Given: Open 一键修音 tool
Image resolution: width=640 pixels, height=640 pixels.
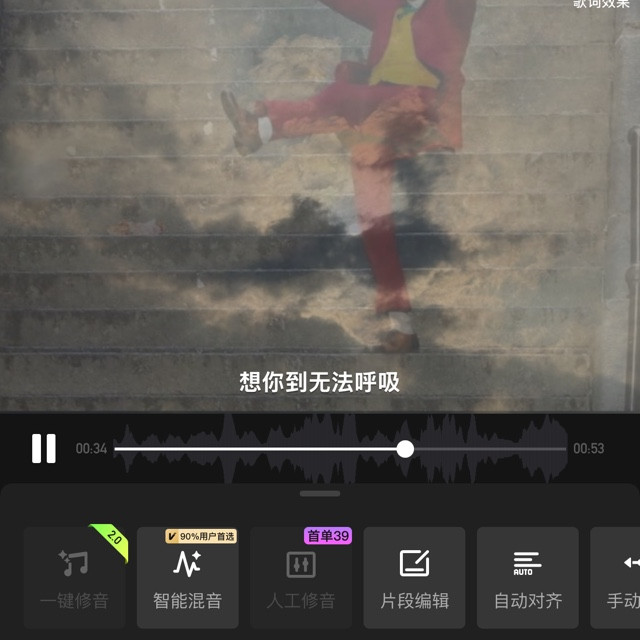Looking at the screenshot, I should coord(75,578).
